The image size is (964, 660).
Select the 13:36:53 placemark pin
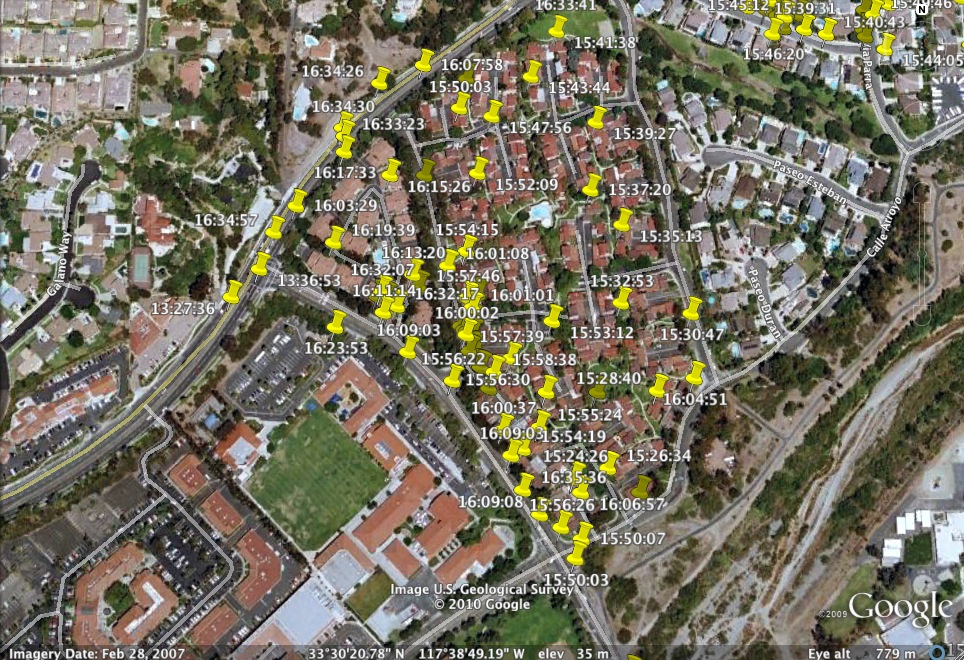(261, 265)
